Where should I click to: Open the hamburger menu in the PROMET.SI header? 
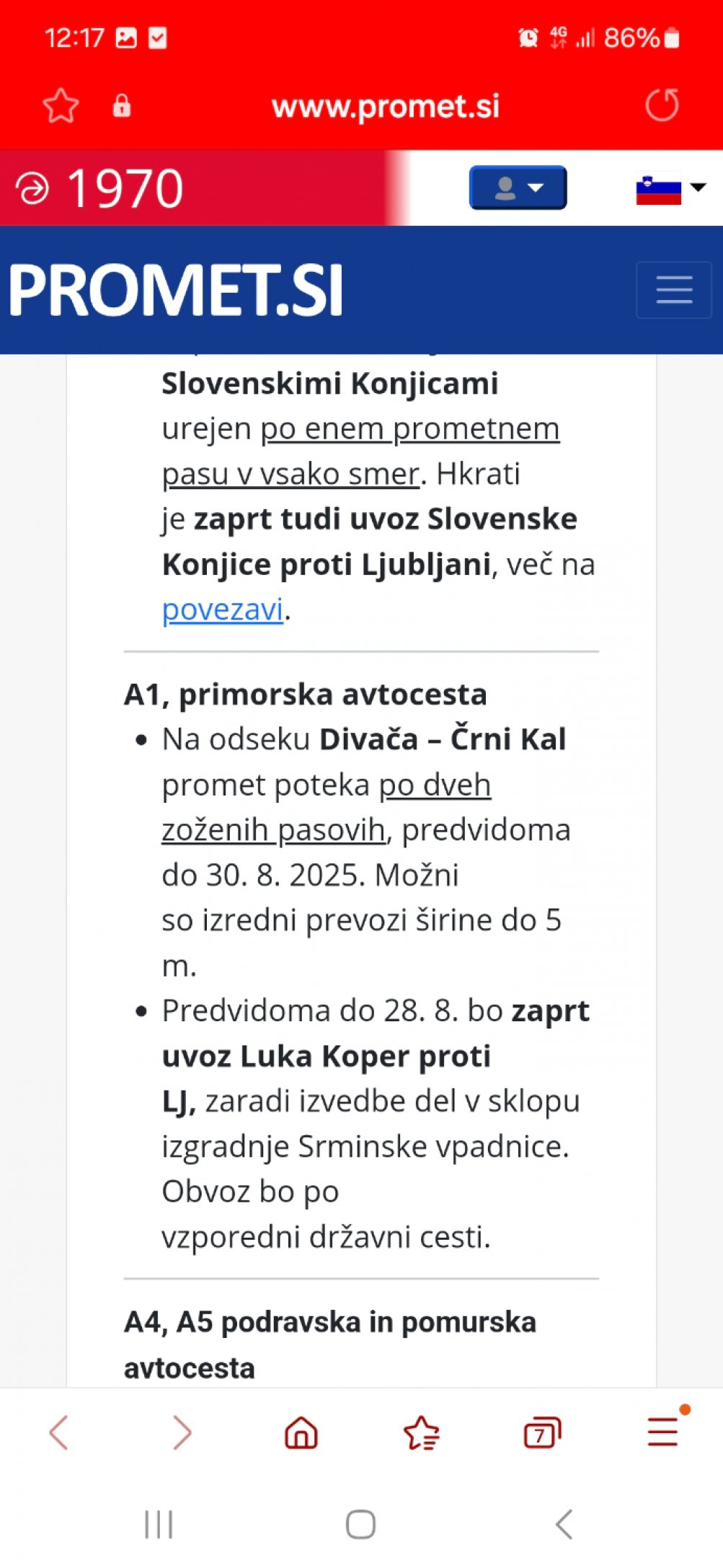click(674, 290)
